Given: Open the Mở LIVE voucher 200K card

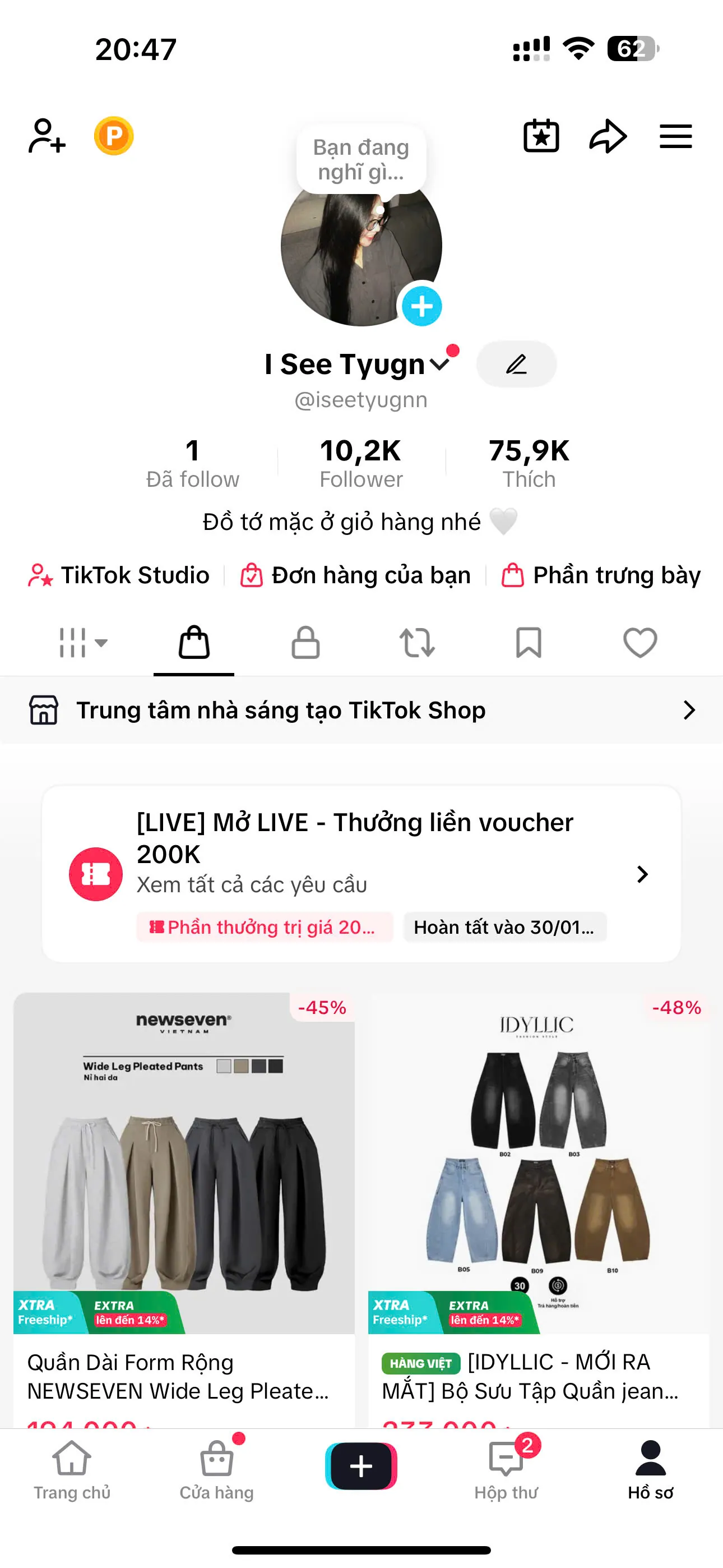Looking at the screenshot, I should [361, 874].
